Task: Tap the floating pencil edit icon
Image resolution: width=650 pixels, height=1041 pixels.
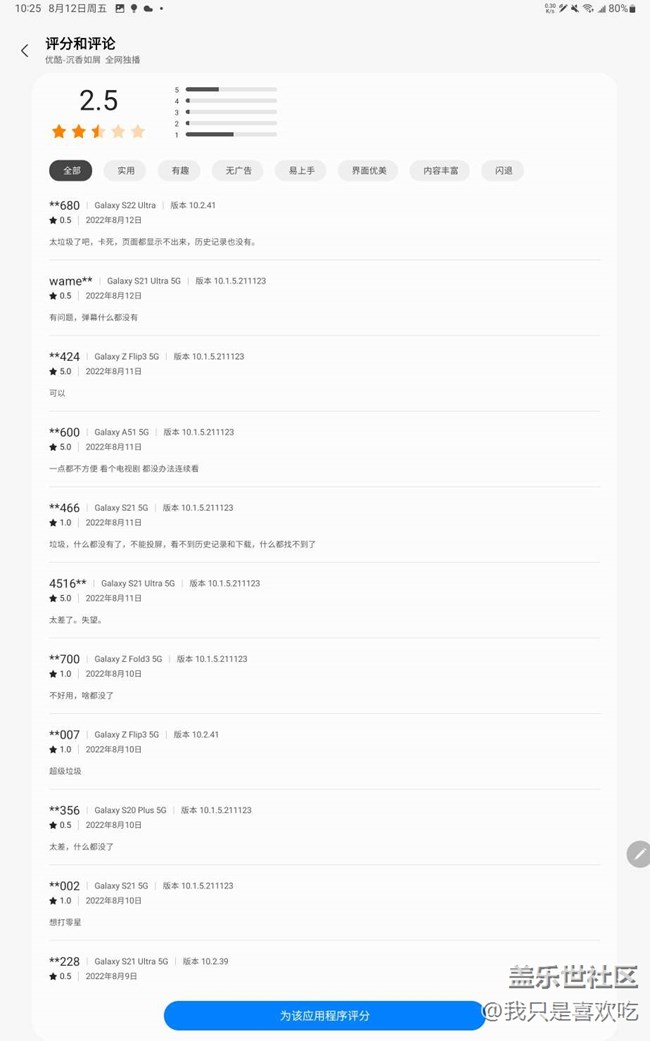Action: click(x=639, y=854)
